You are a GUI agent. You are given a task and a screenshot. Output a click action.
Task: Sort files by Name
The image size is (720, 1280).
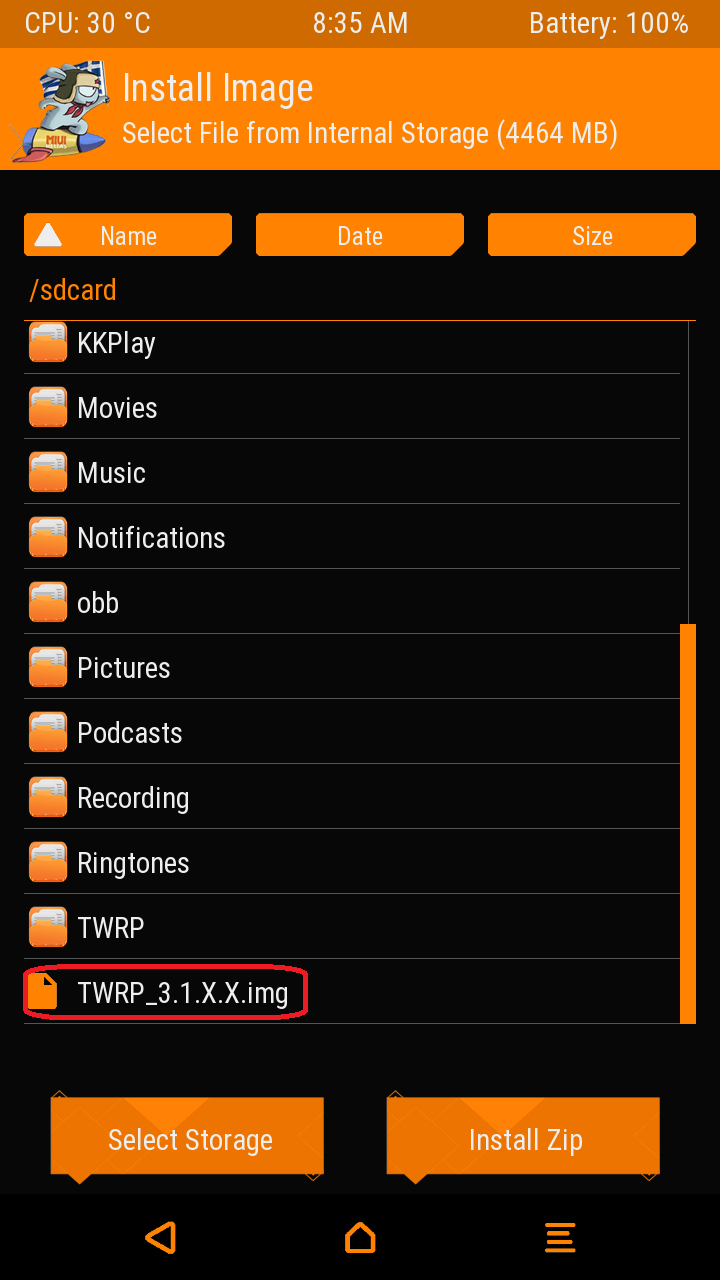pos(128,236)
